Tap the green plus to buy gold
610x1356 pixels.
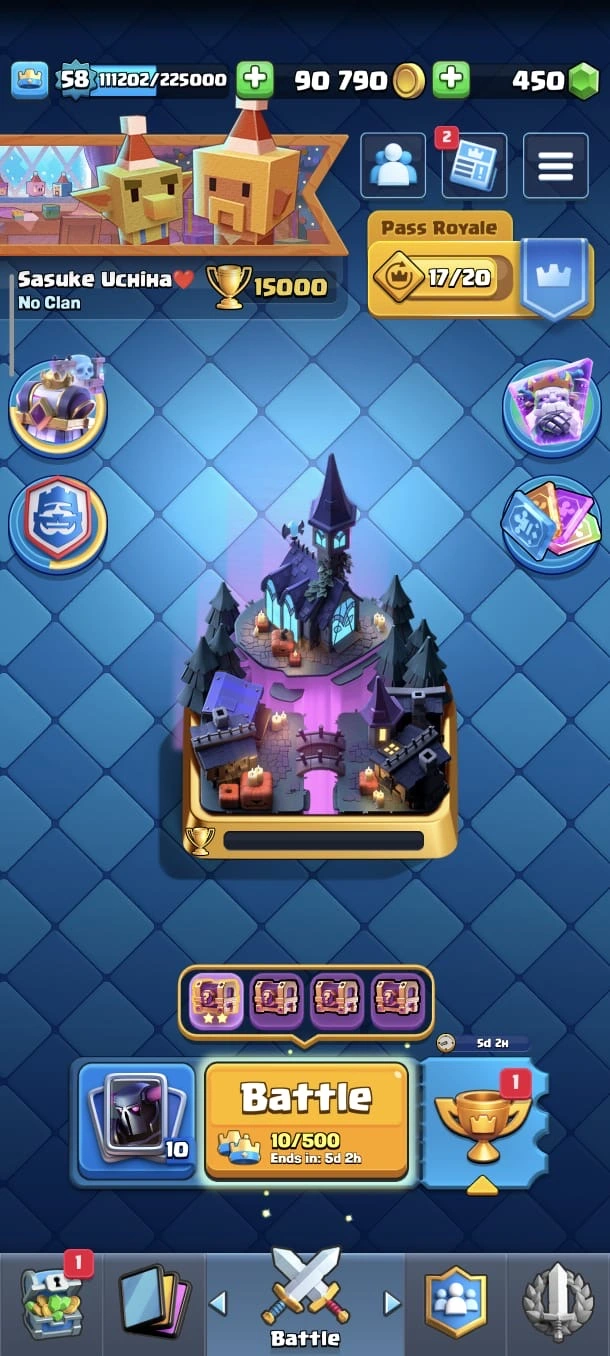(451, 80)
